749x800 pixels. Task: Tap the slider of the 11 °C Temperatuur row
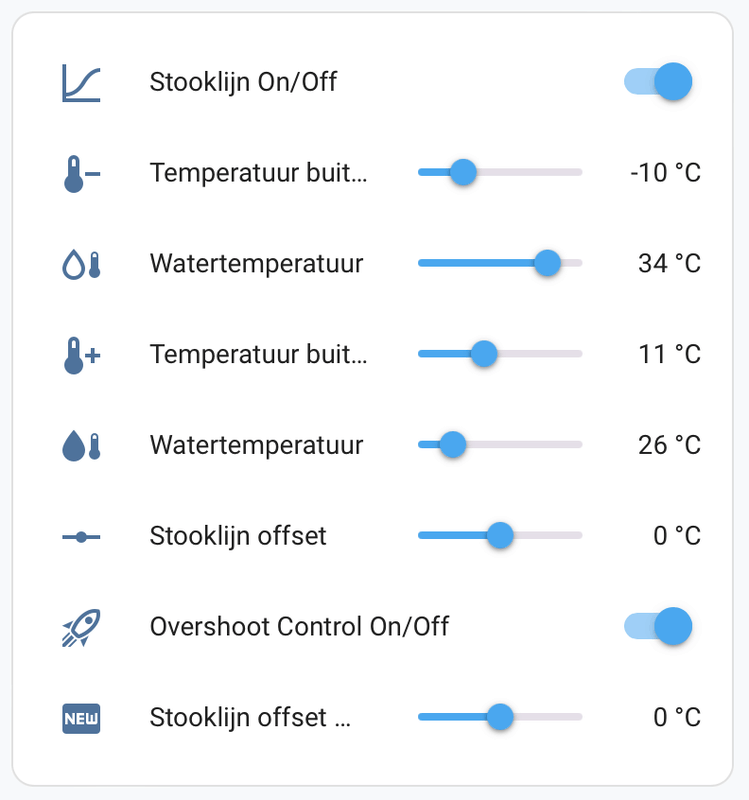click(x=484, y=354)
